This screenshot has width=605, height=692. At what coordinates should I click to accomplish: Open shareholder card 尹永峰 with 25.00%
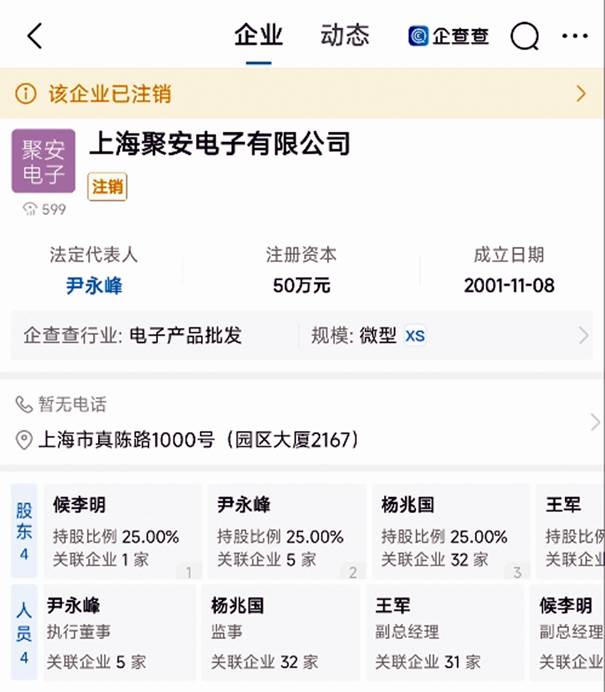[284, 532]
